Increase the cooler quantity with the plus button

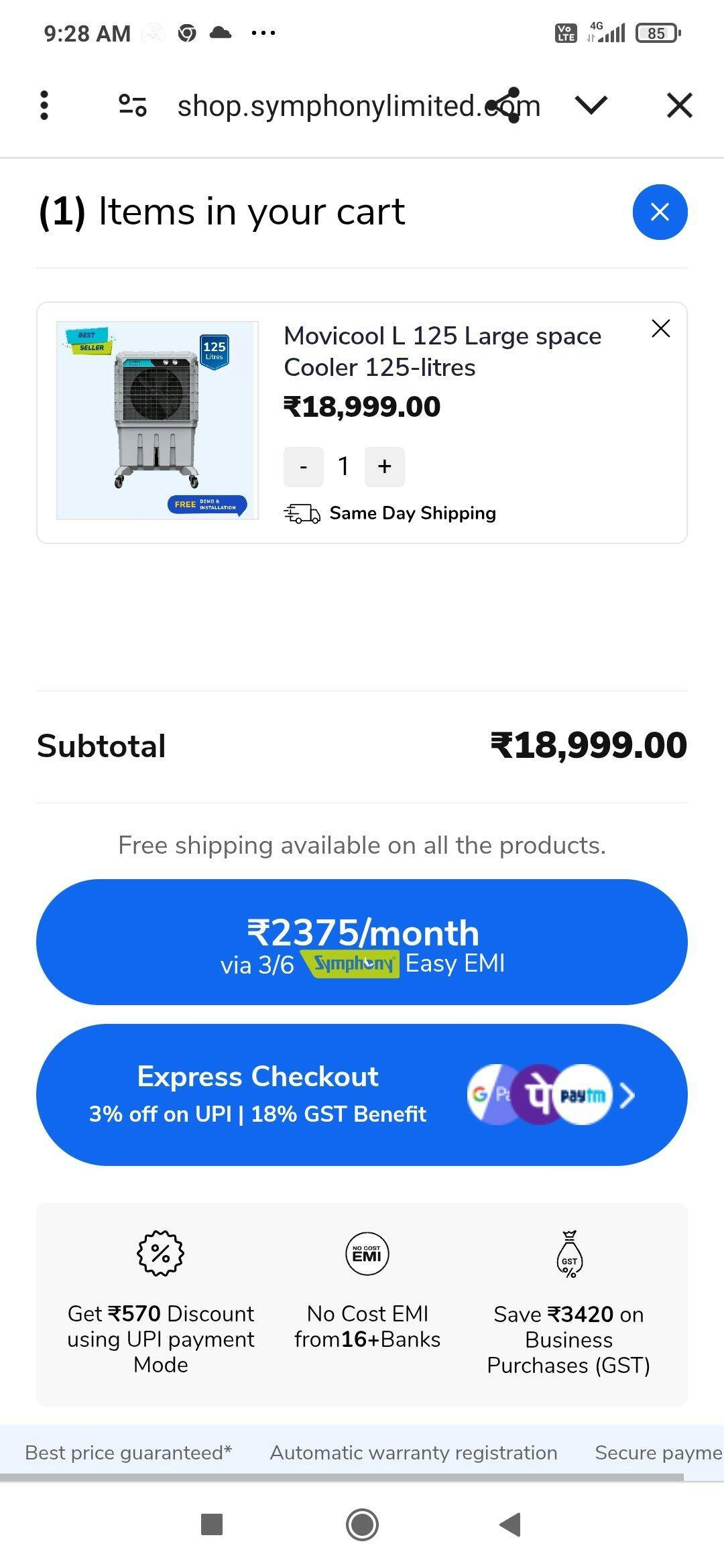tap(384, 466)
